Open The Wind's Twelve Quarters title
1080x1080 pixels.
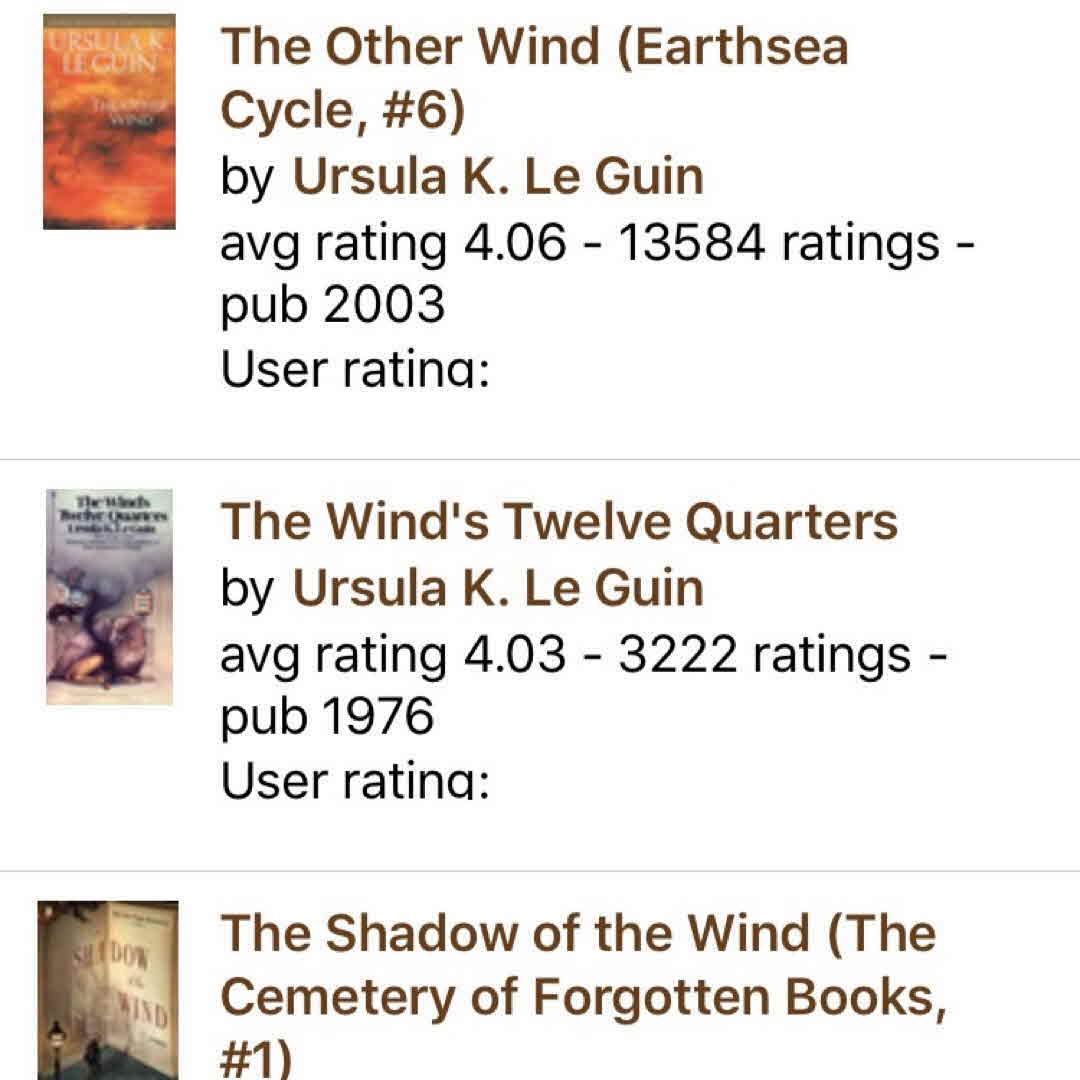point(558,521)
